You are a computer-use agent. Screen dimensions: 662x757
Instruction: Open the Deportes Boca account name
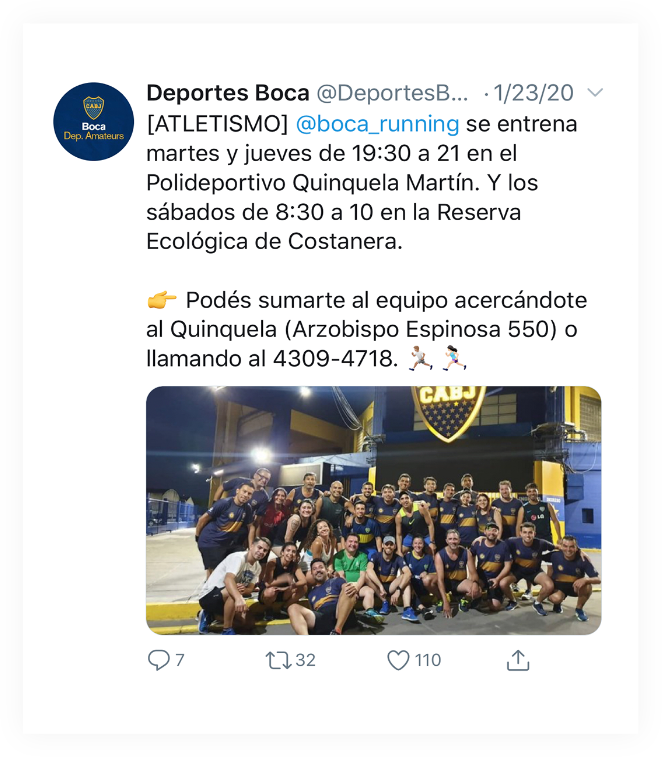pyautogui.click(x=227, y=93)
